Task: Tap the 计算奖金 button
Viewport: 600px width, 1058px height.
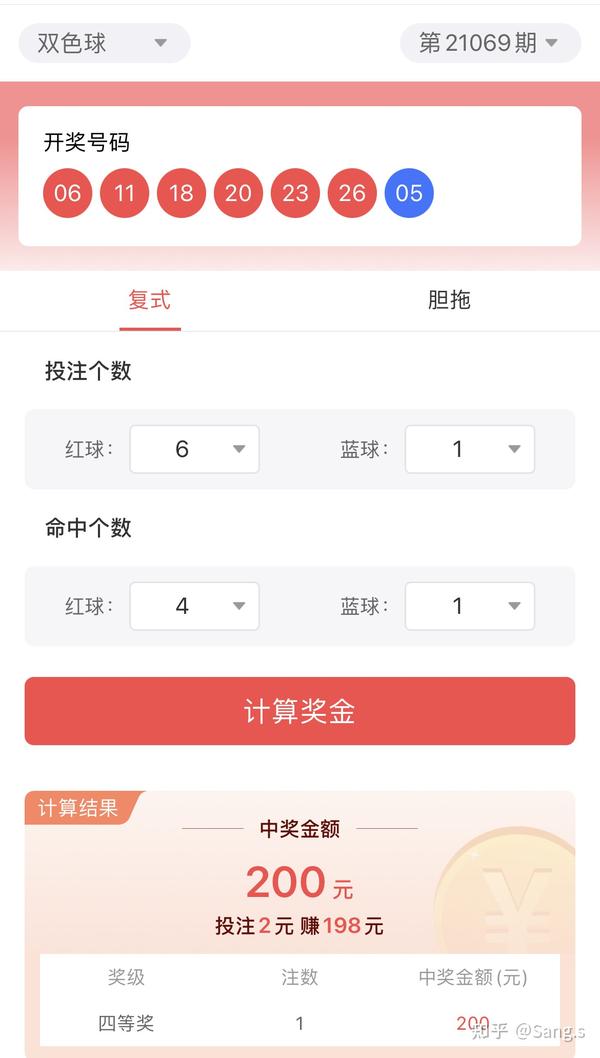Action: click(300, 711)
